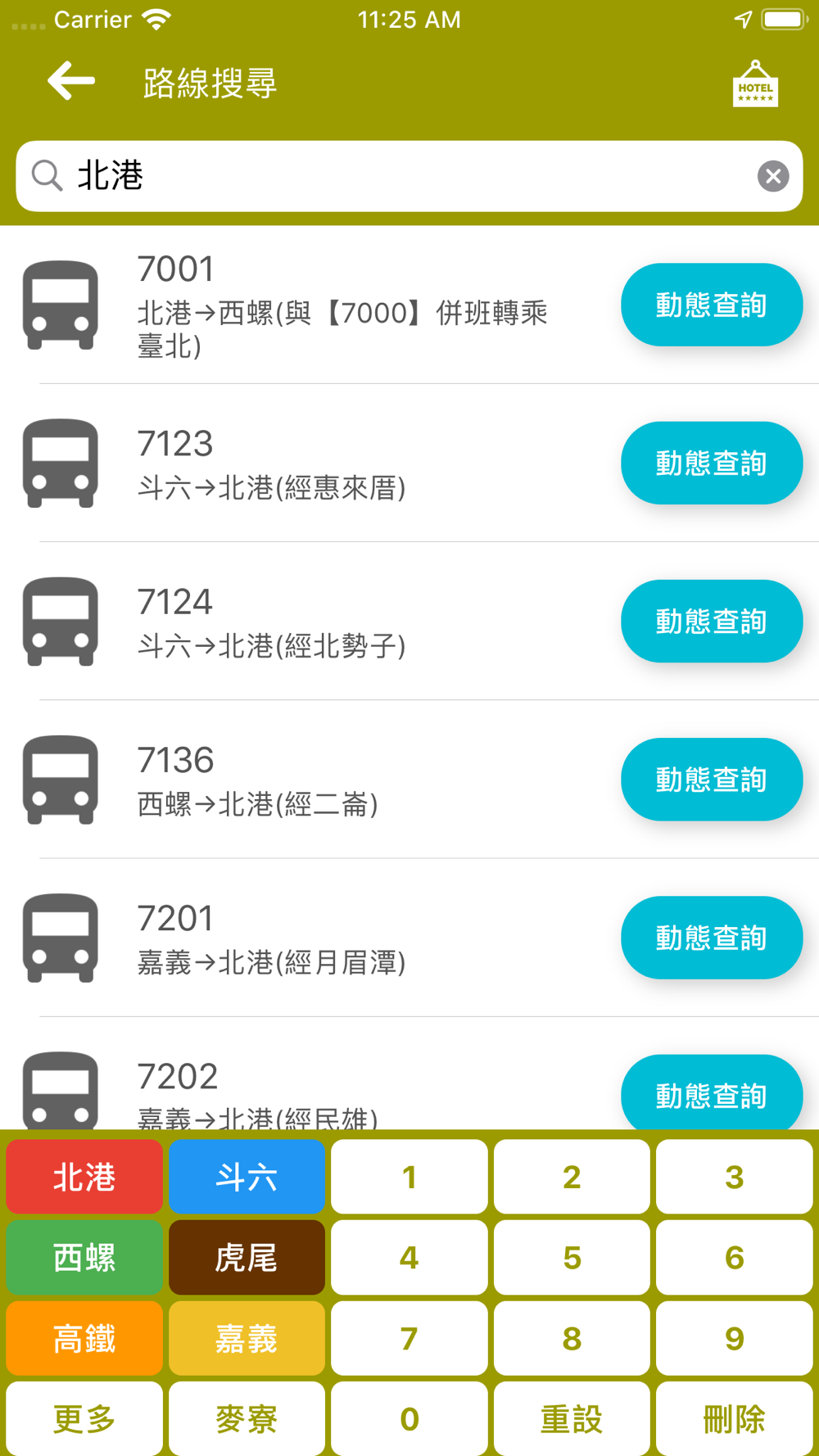Select the red 北港 quick key
This screenshot has height=1456, width=819.
point(84,1177)
